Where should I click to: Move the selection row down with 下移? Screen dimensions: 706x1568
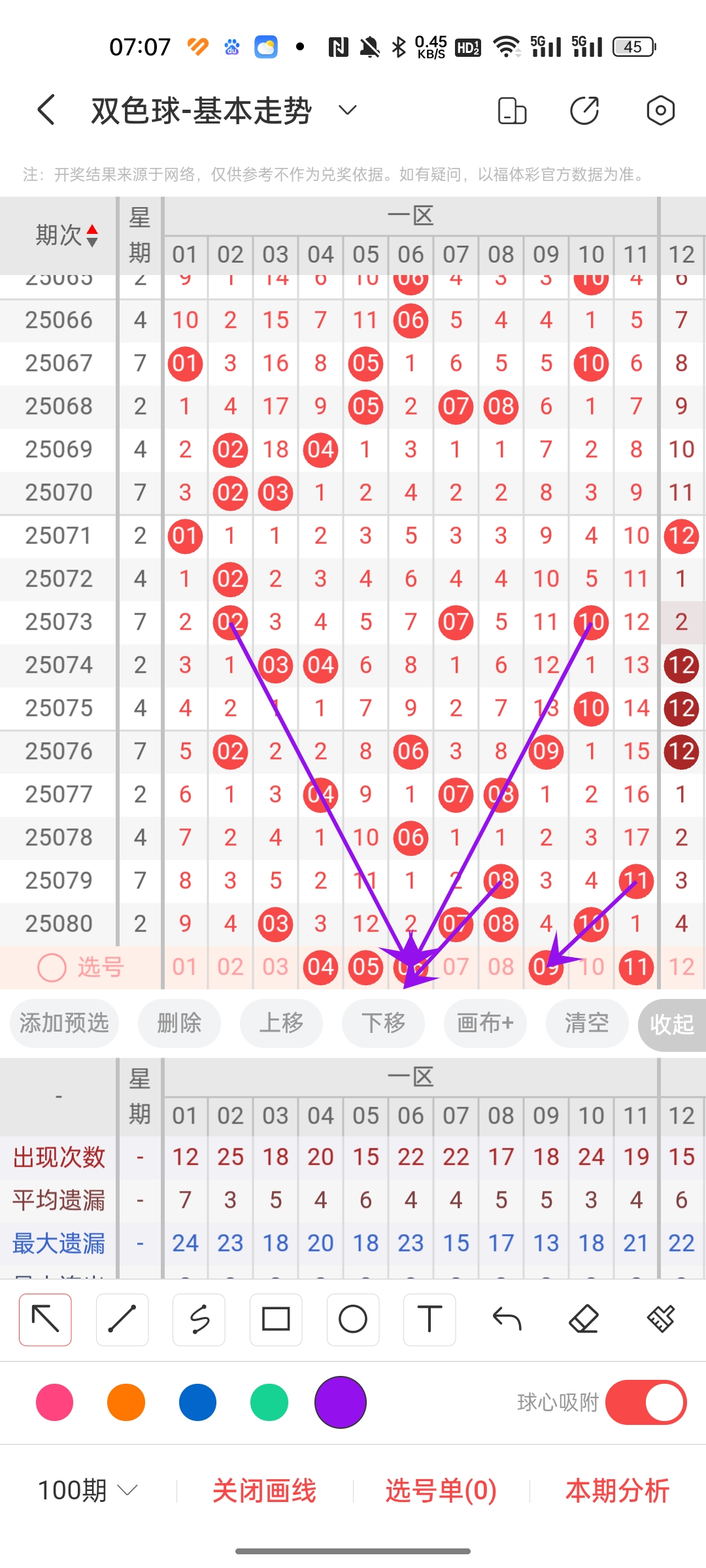click(383, 1023)
